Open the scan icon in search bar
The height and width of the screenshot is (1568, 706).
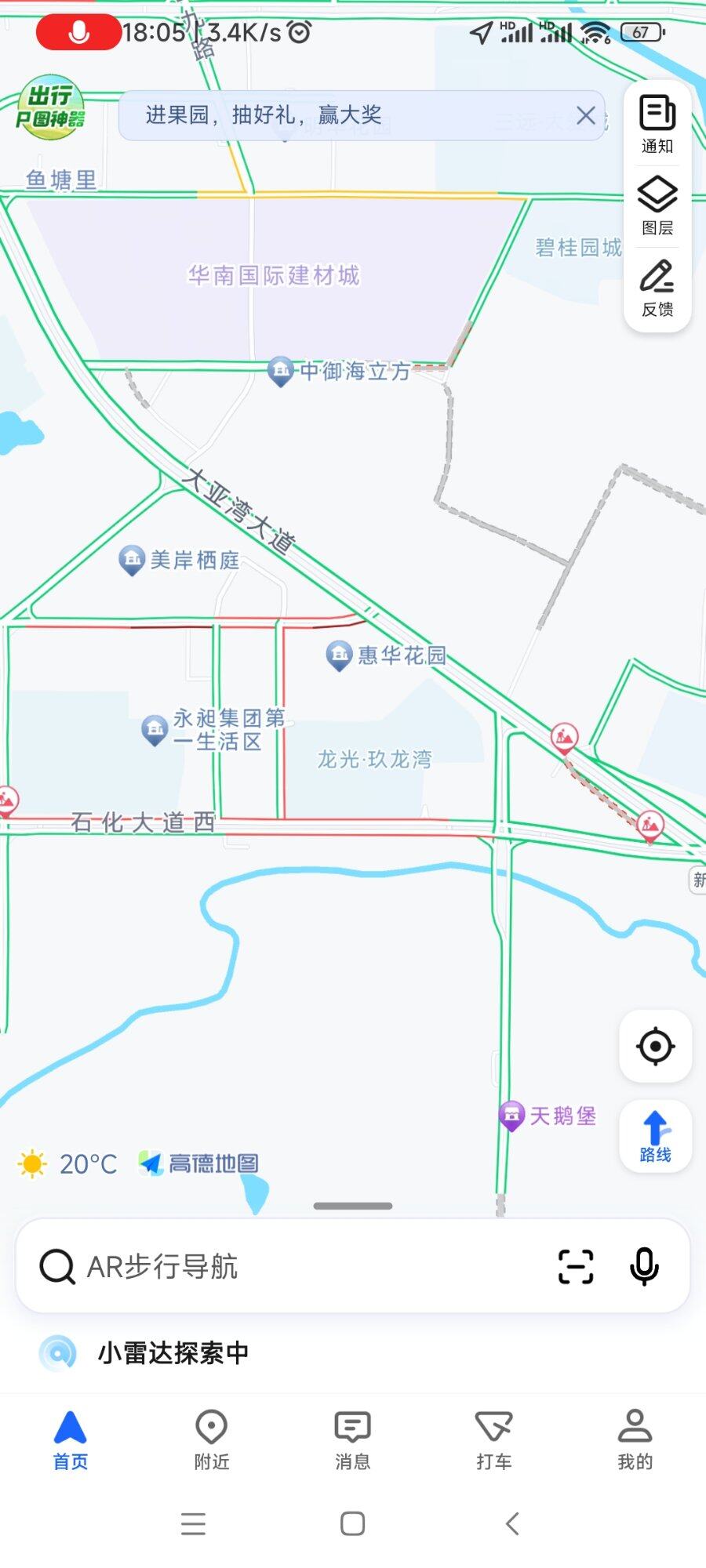pos(575,1266)
